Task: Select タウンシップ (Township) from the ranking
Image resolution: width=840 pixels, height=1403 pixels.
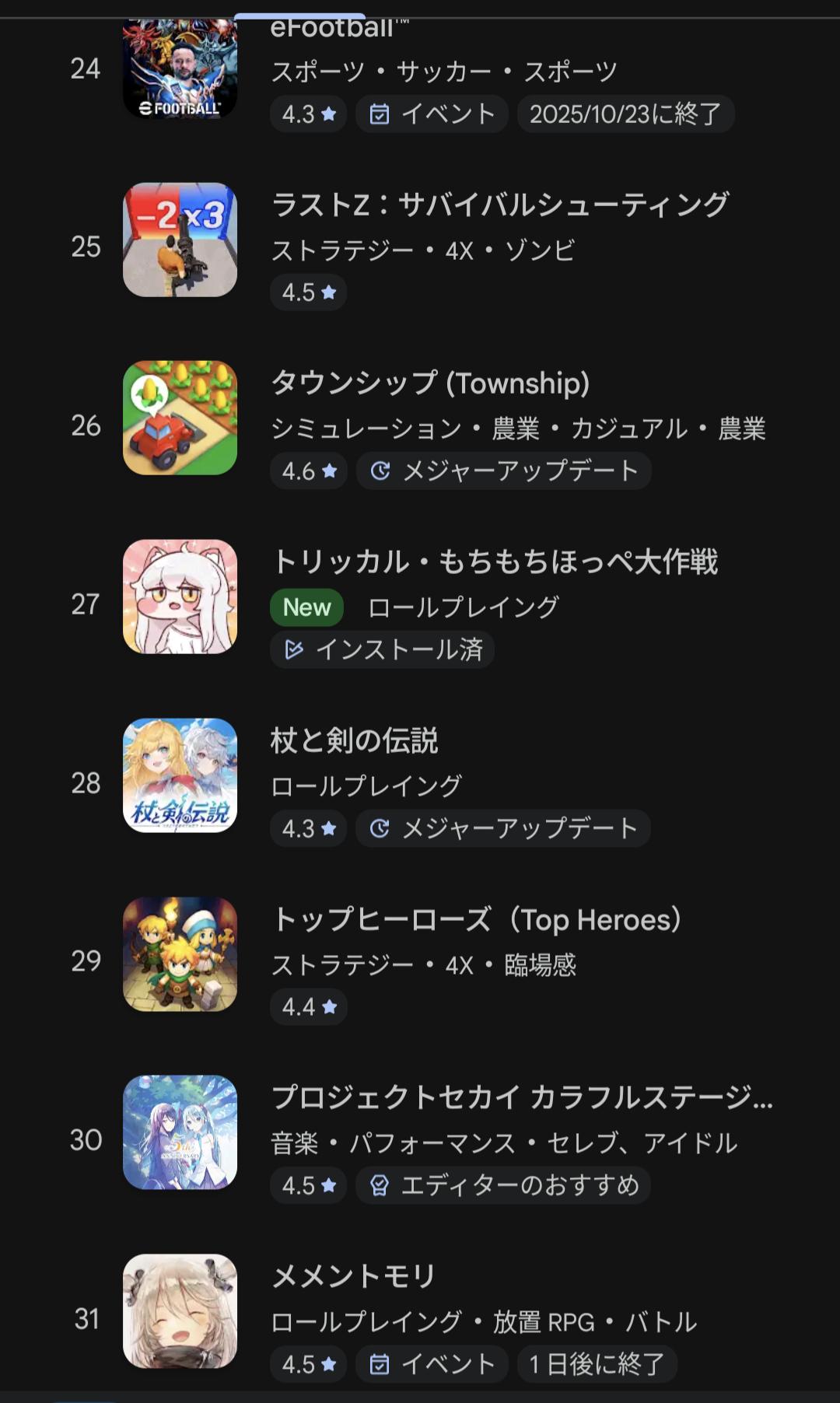Action: coord(430,383)
